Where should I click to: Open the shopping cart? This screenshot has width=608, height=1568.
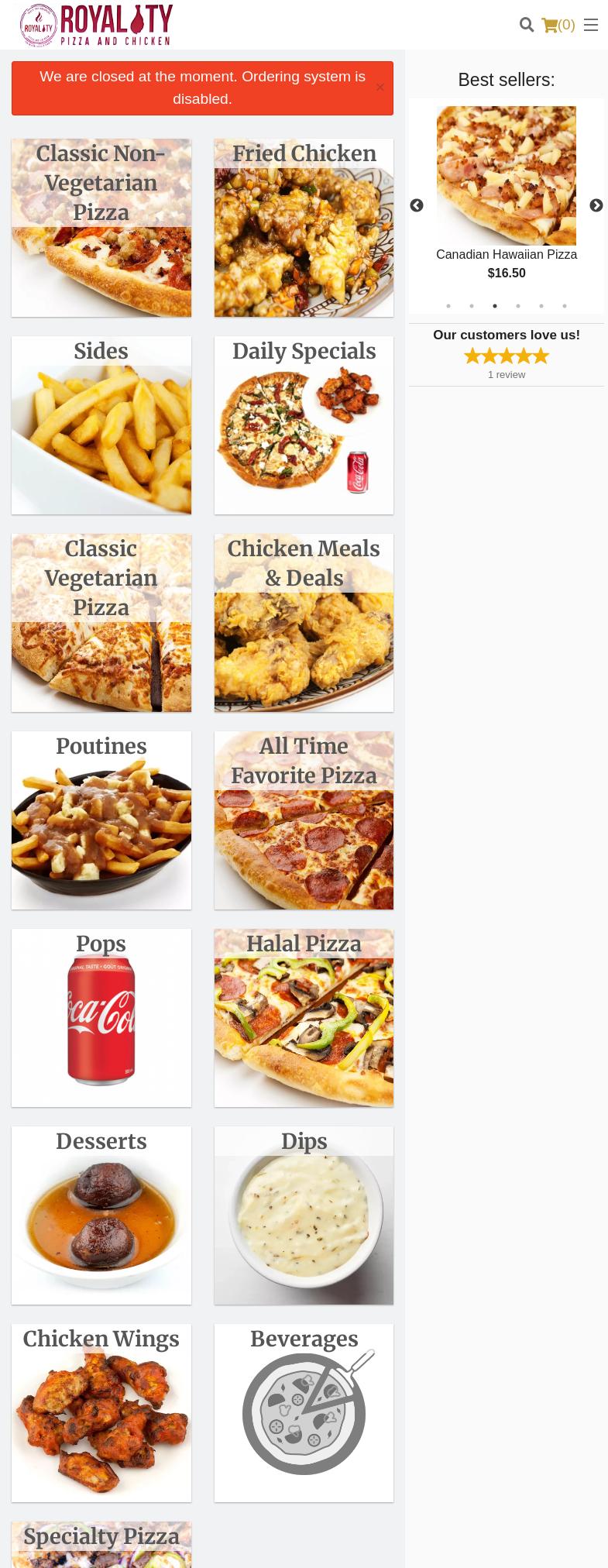tap(558, 25)
